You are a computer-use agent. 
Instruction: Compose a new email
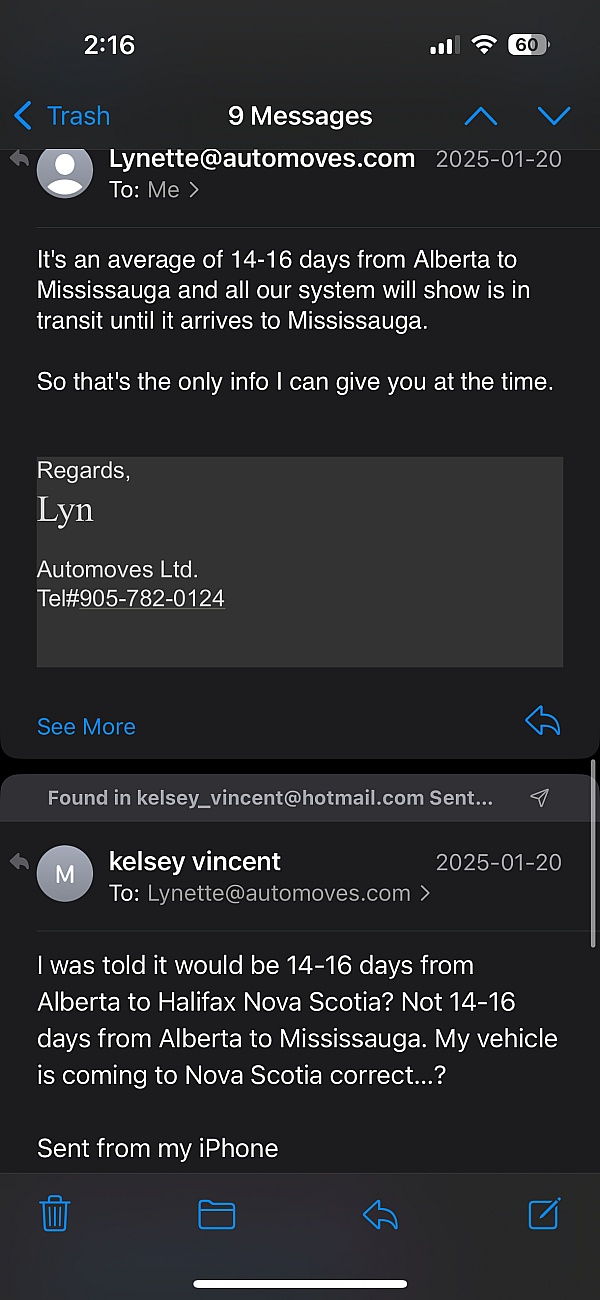coord(544,1213)
